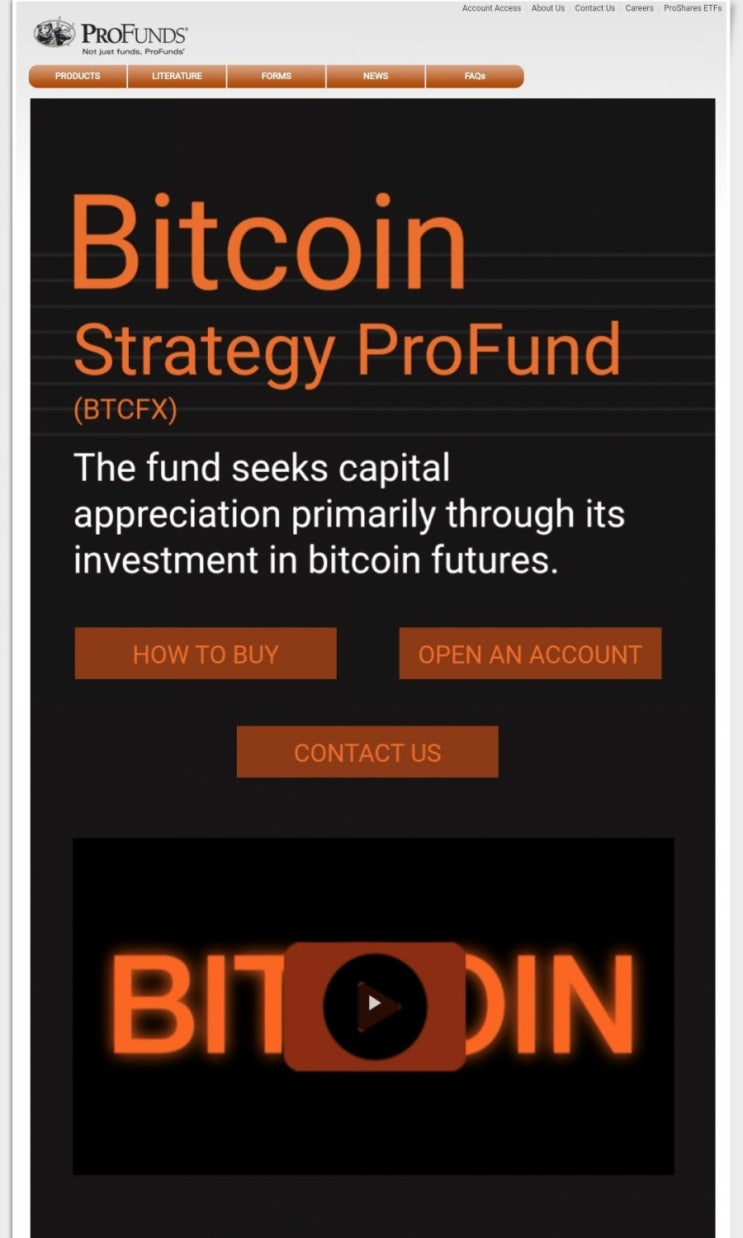Open the Account Access link
This screenshot has width=743, height=1238.
point(491,8)
